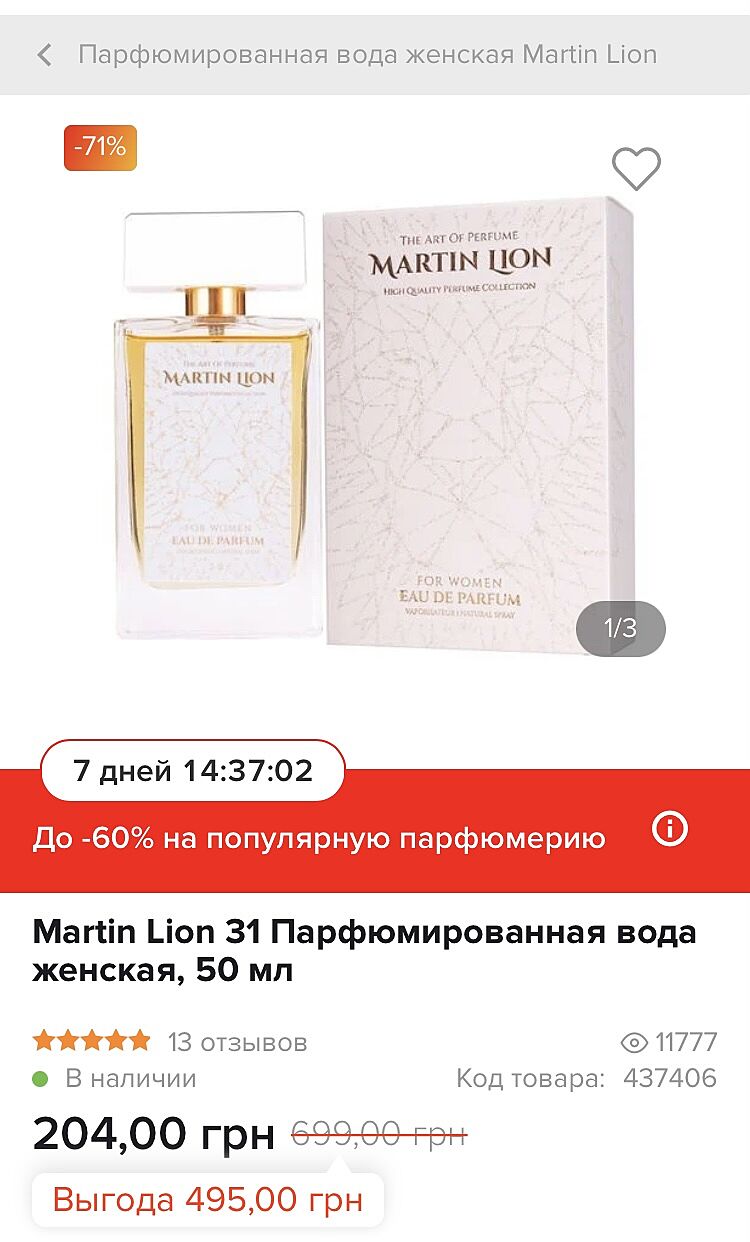Screen dimensions: 750x1242
Task: Open info about the -60% perfume promo
Action: (x=669, y=828)
